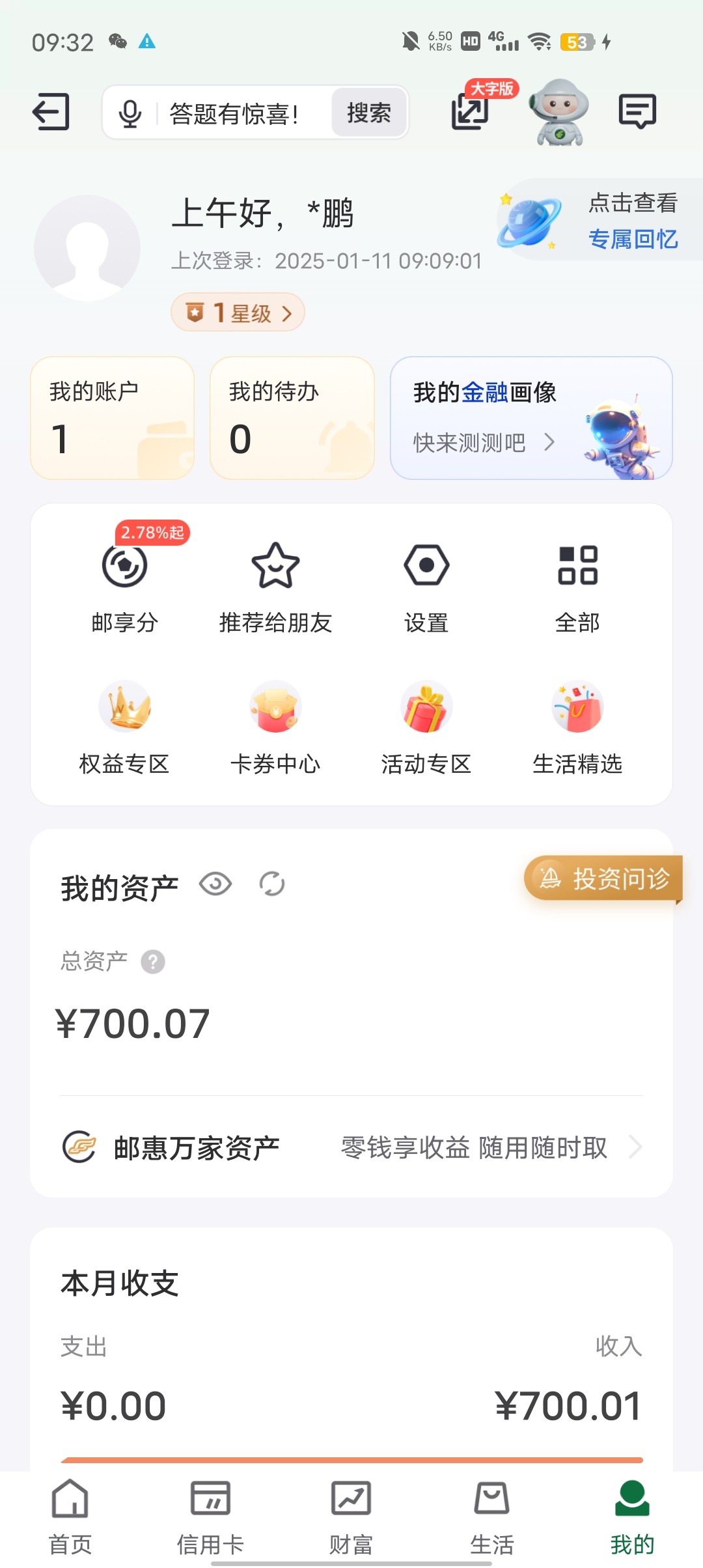
Task: Switch to the 信用卡 tab
Action: pyautogui.click(x=210, y=1516)
